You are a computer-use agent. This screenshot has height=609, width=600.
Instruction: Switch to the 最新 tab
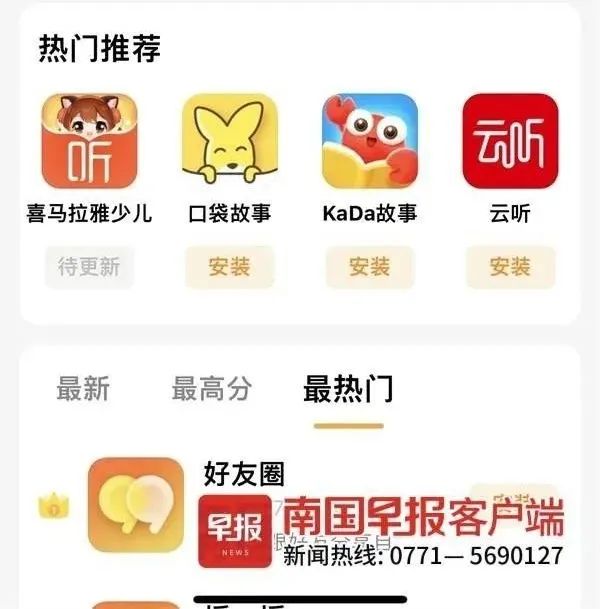(x=83, y=389)
